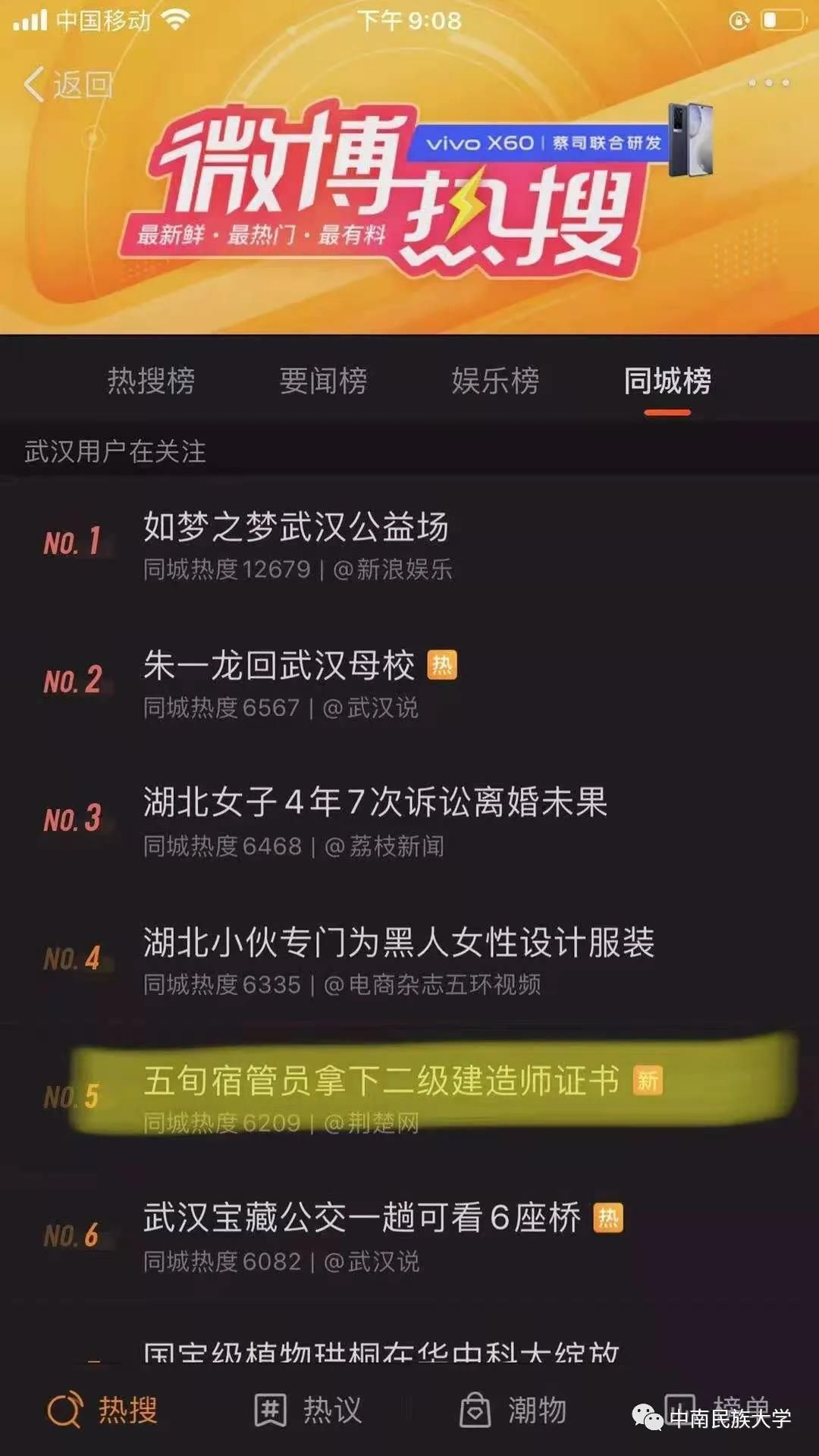This screenshot has width=819, height=1456.
Task: Open topic 武汉宝藏公交一趟可看6座桥
Action: click(x=362, y=1219)
